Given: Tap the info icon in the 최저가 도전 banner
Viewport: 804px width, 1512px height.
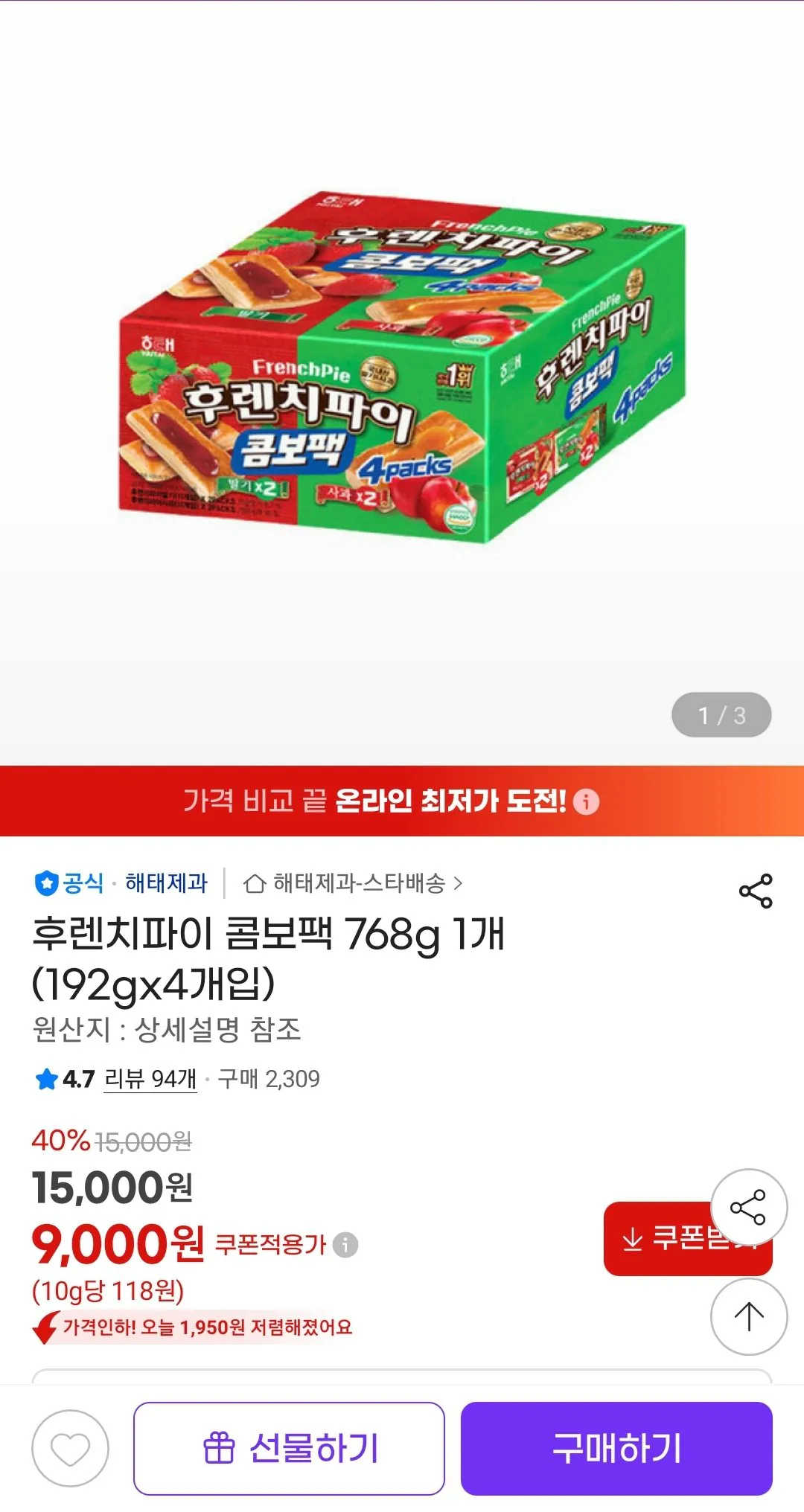Looking at the screenshot, I should (588, 801).
